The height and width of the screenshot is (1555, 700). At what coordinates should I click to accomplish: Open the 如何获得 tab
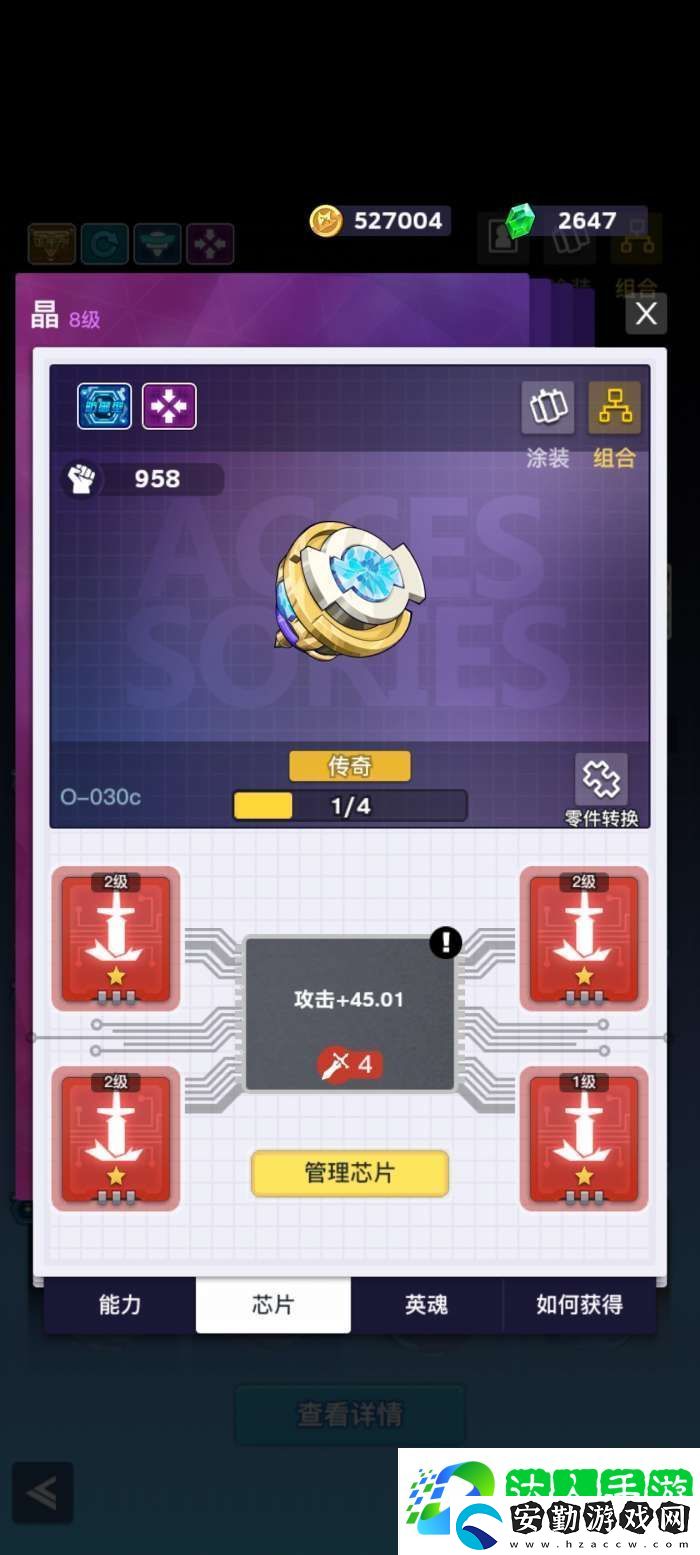coord(579,1305)
